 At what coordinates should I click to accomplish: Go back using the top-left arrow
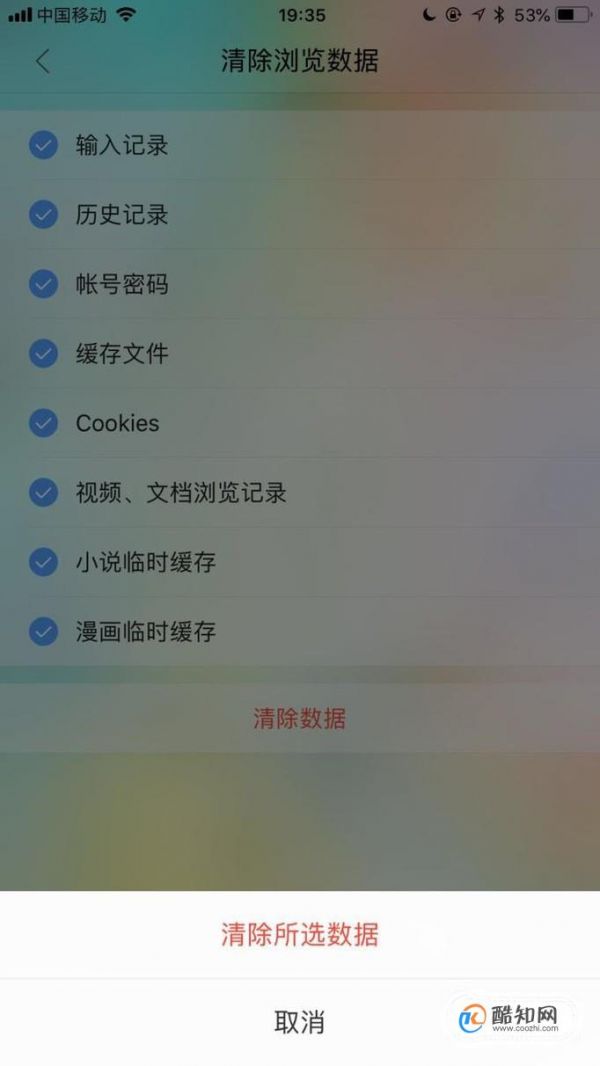pyautogui.click(x=42, y=61)
